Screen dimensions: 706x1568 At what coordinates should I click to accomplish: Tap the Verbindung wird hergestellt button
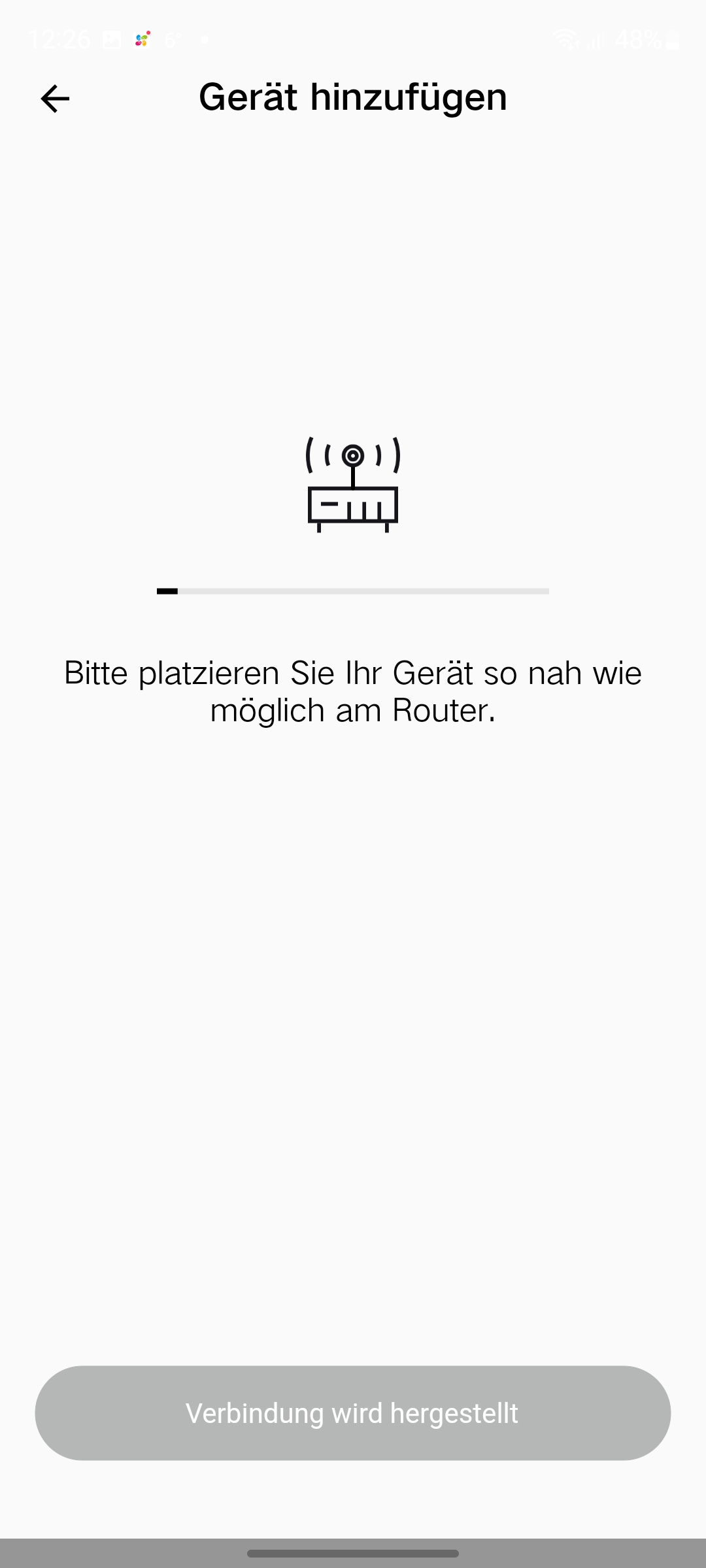pos(353,1413)
